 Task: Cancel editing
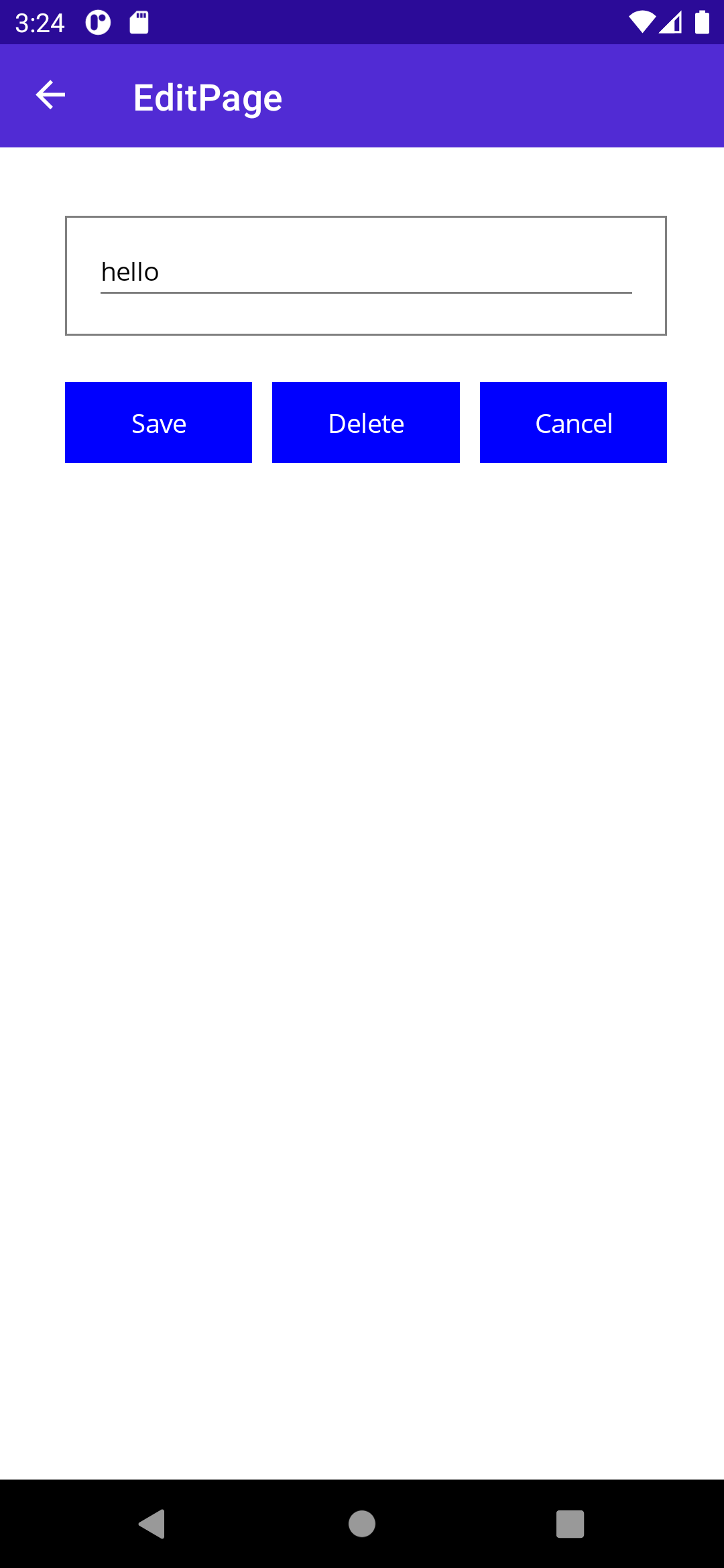pos(573,423)
